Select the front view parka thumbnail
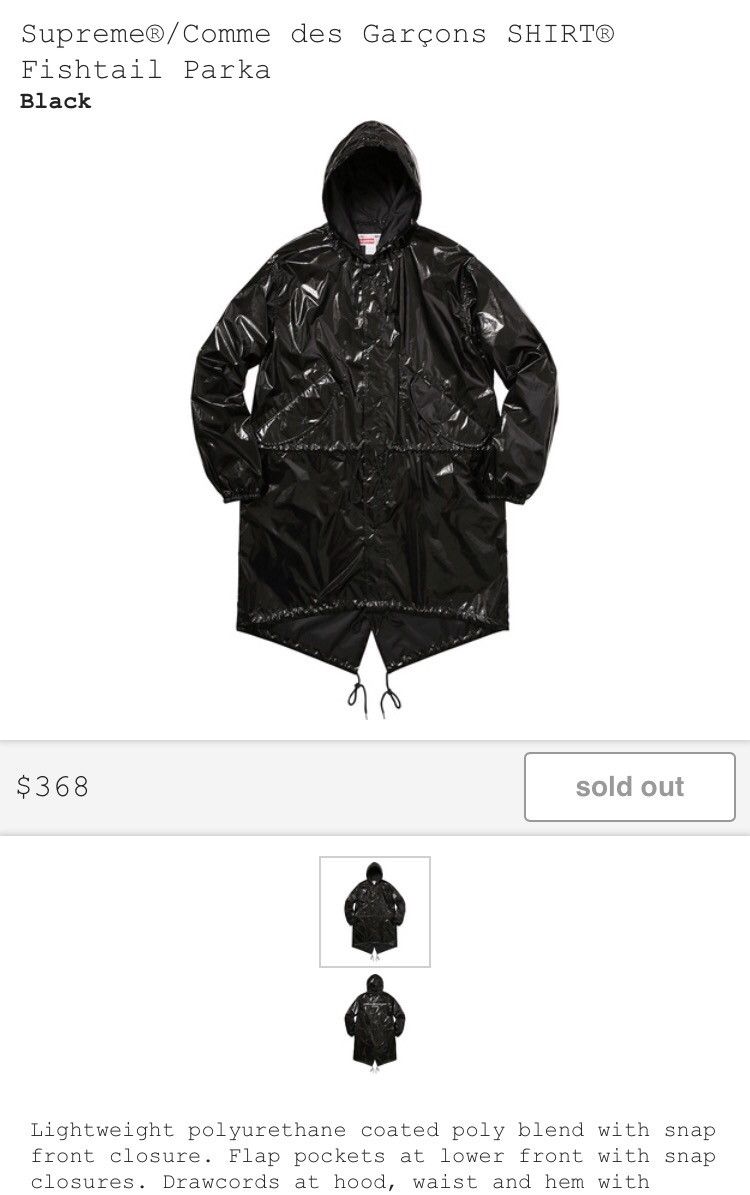Image resolution: width=750 pixels, height=1195 pixels. click(375, 911)
